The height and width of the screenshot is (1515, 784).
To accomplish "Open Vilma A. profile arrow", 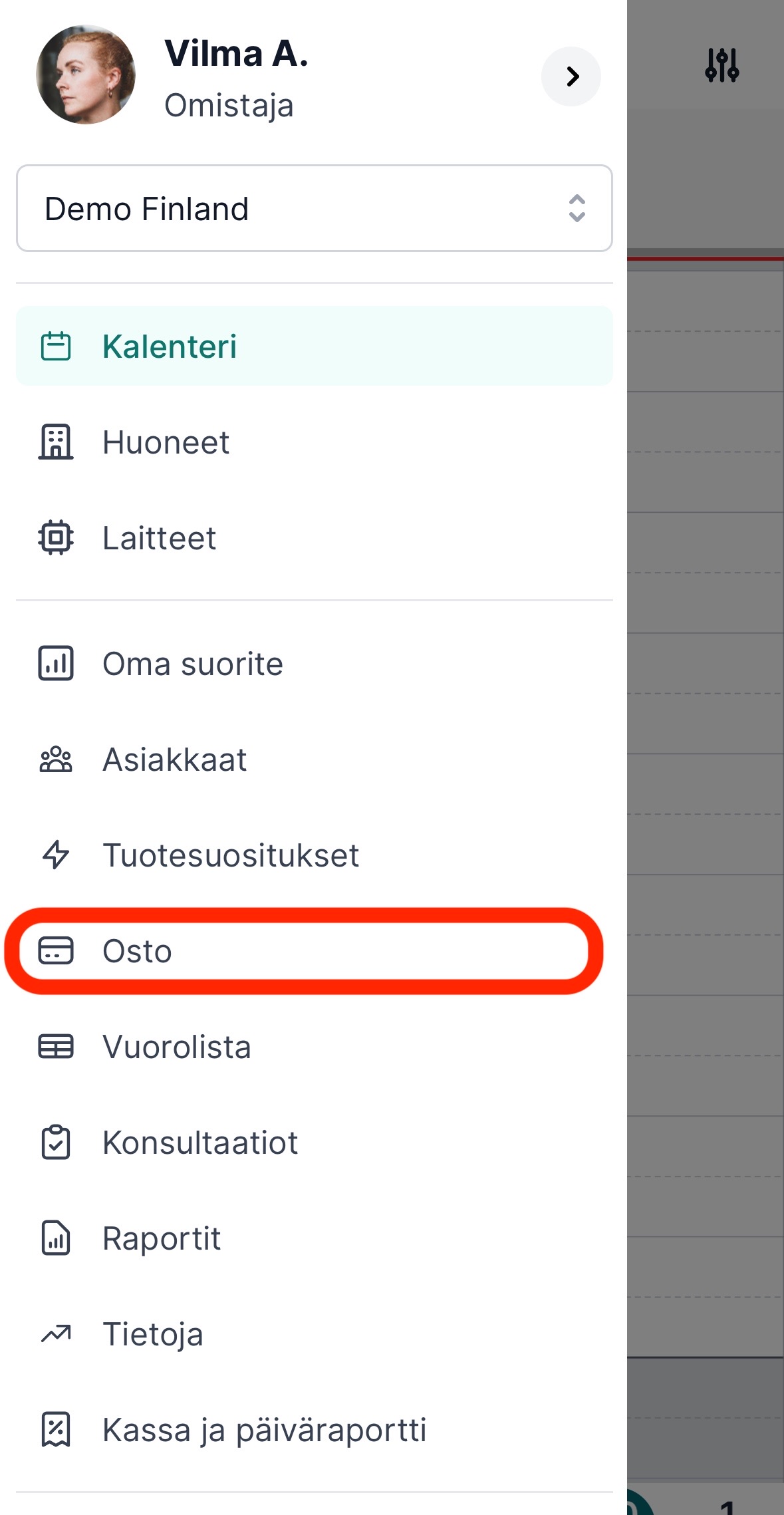I will point(571,76).
